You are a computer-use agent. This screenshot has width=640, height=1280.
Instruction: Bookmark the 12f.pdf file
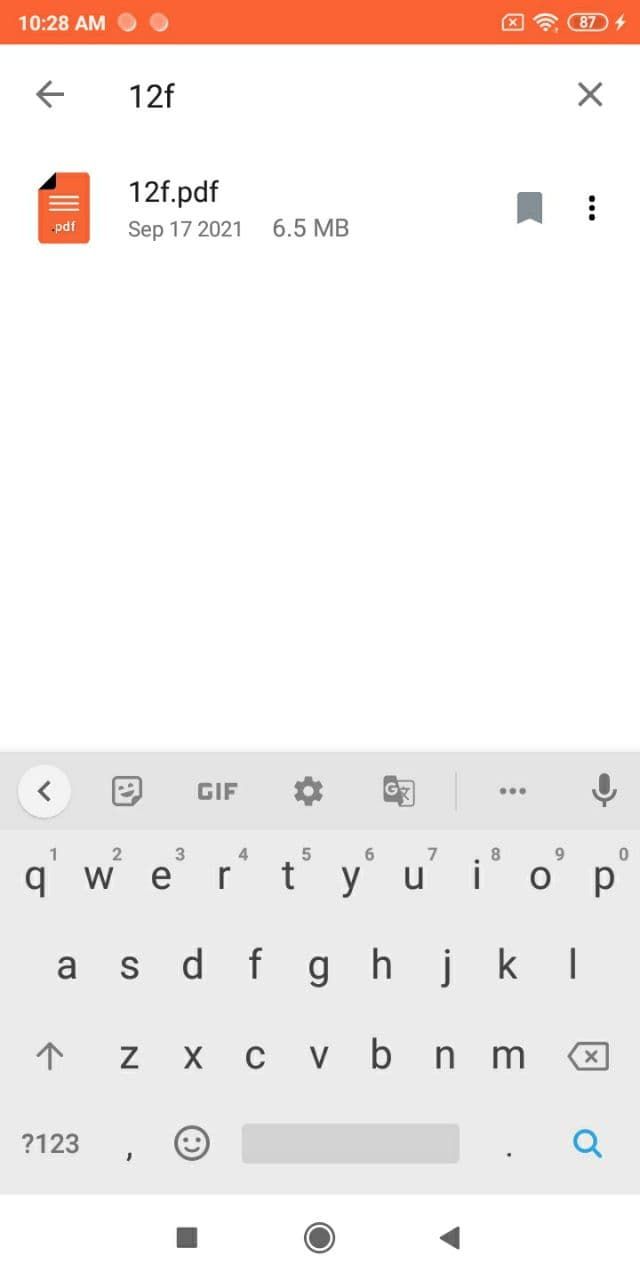tap(529, 208)
